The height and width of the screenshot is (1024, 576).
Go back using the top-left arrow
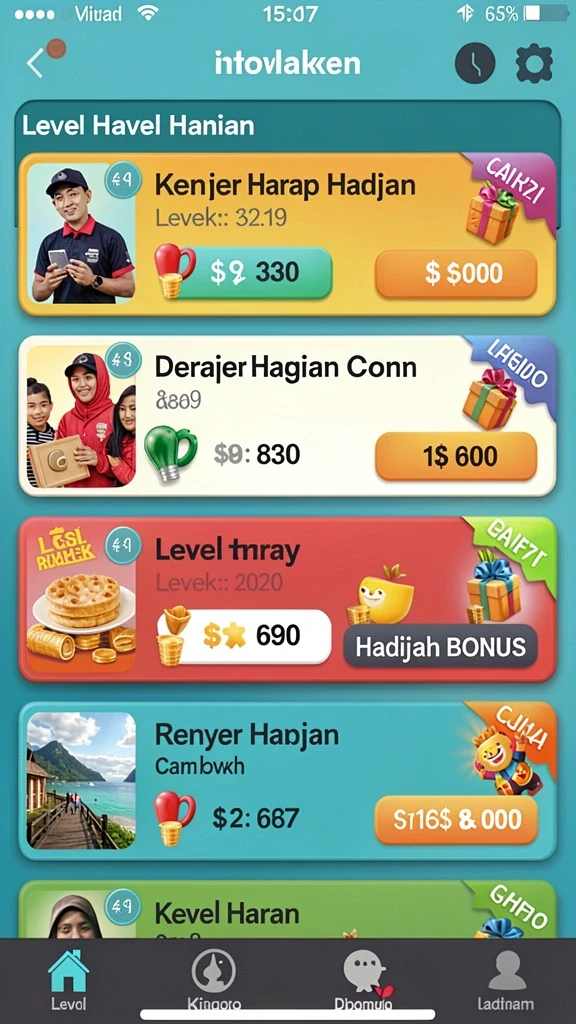35,63
